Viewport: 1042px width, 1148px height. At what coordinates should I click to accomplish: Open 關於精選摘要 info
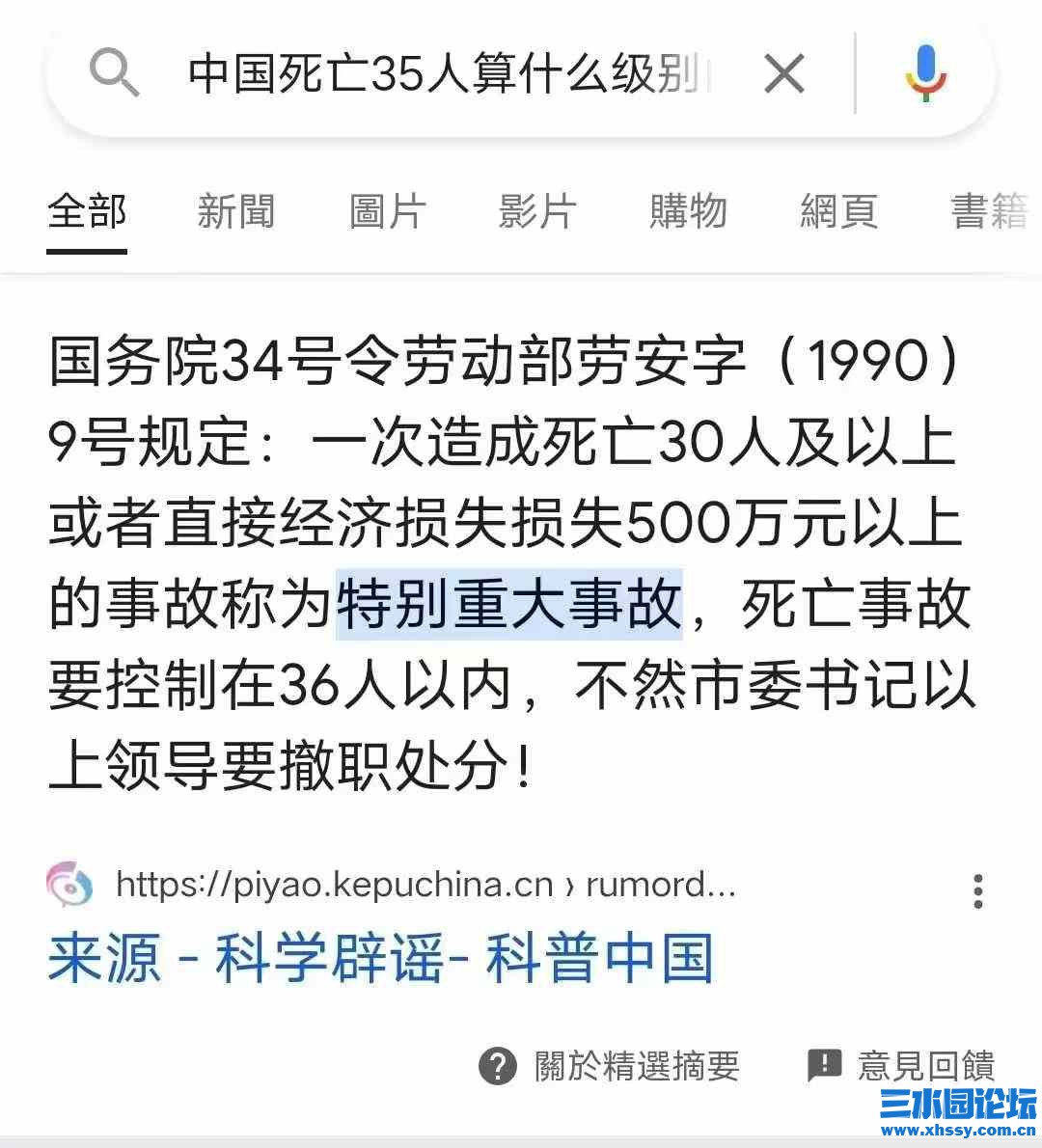[x=611, y=1066]
